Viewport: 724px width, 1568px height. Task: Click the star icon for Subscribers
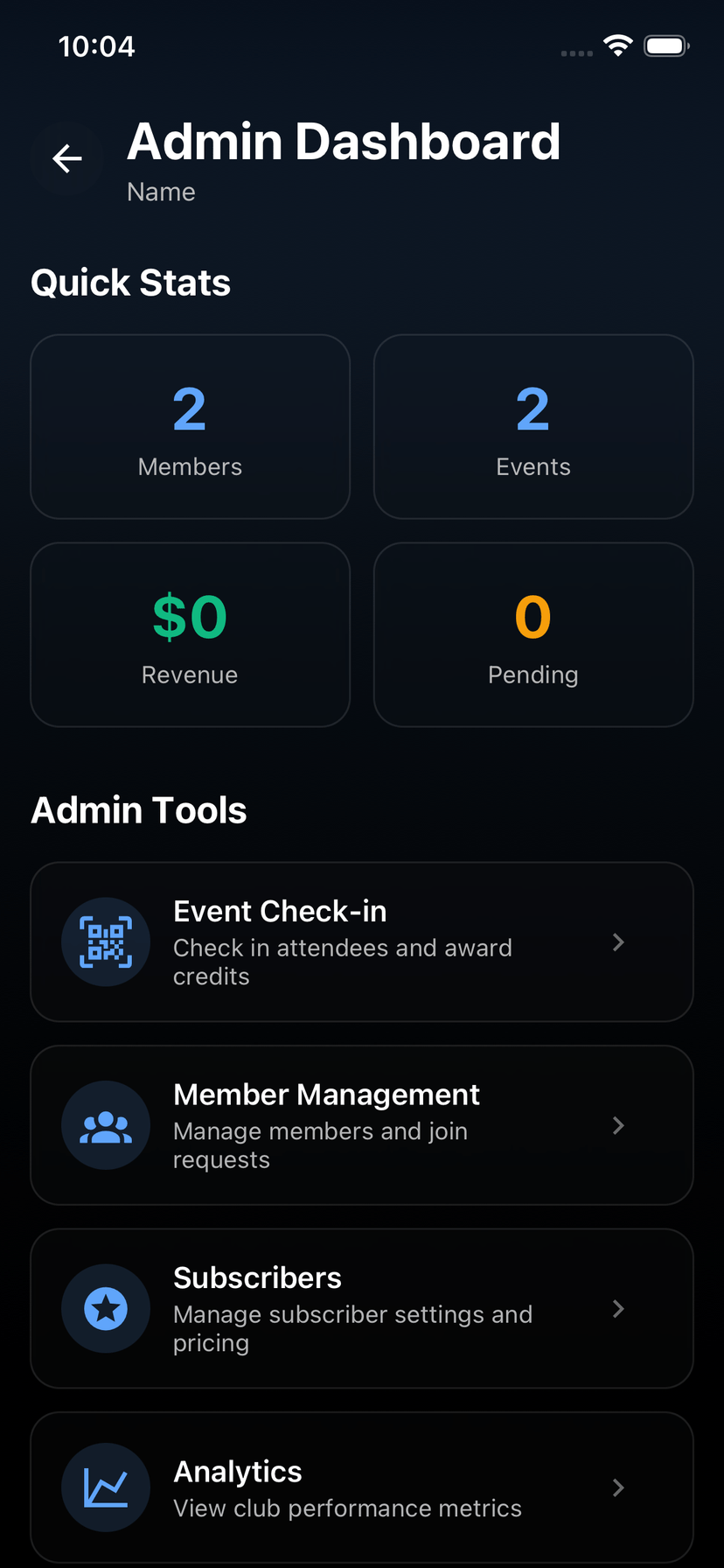pyautogui.click(x=106, y=1309)
